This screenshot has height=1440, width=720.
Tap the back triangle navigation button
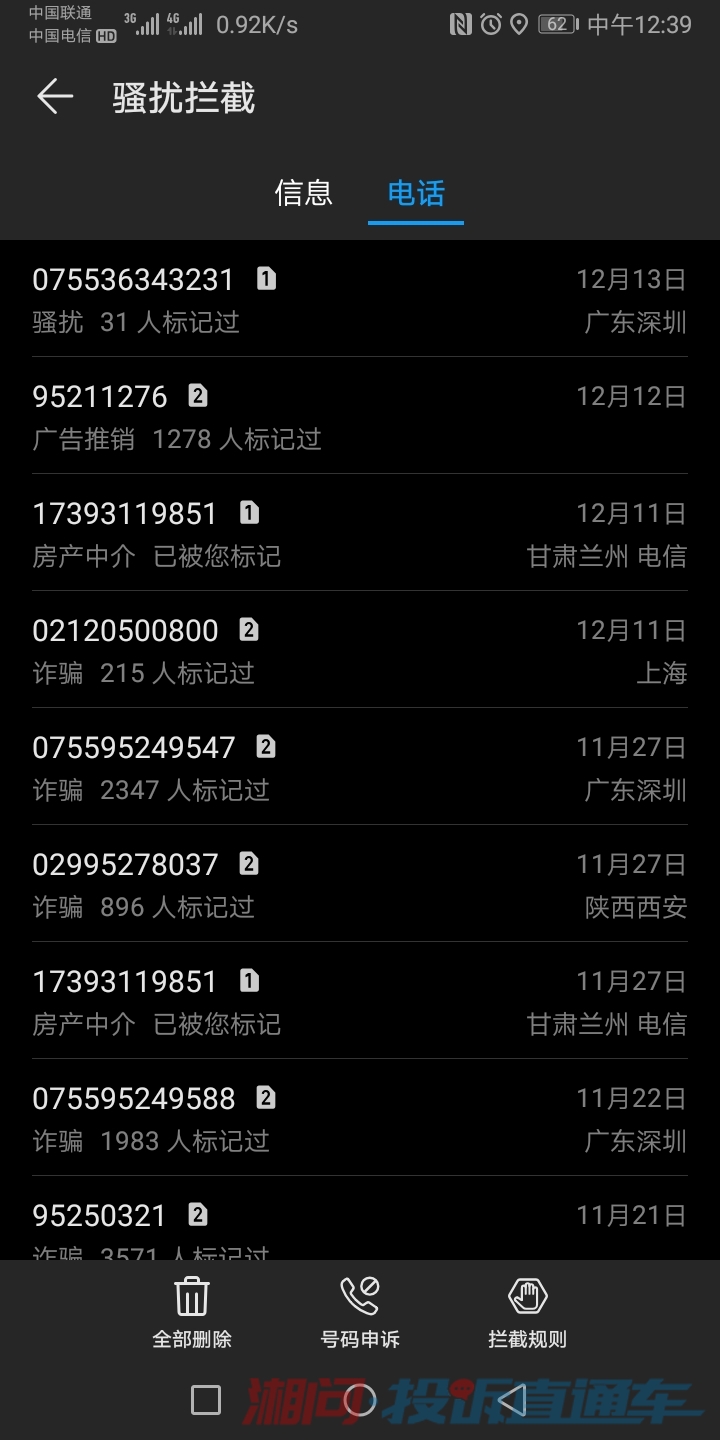coord(514,1403)
